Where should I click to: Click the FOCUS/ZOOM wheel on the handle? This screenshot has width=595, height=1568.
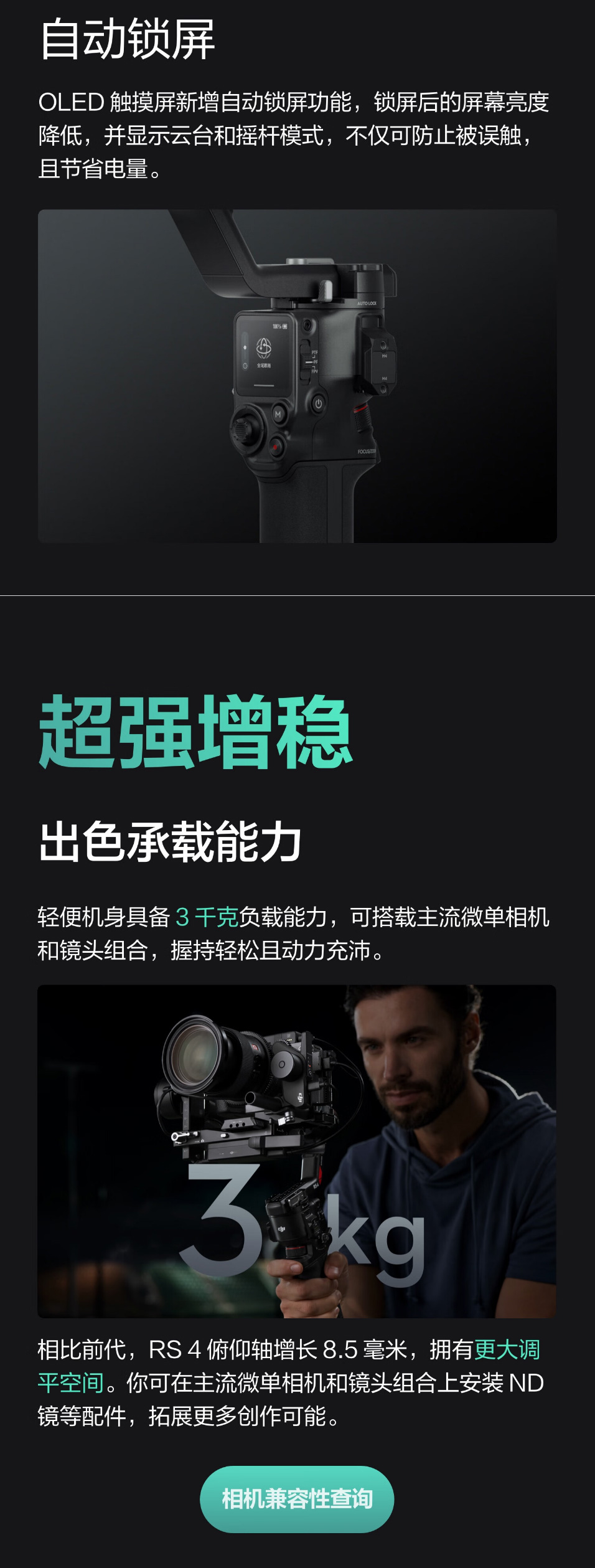point(363,421)
